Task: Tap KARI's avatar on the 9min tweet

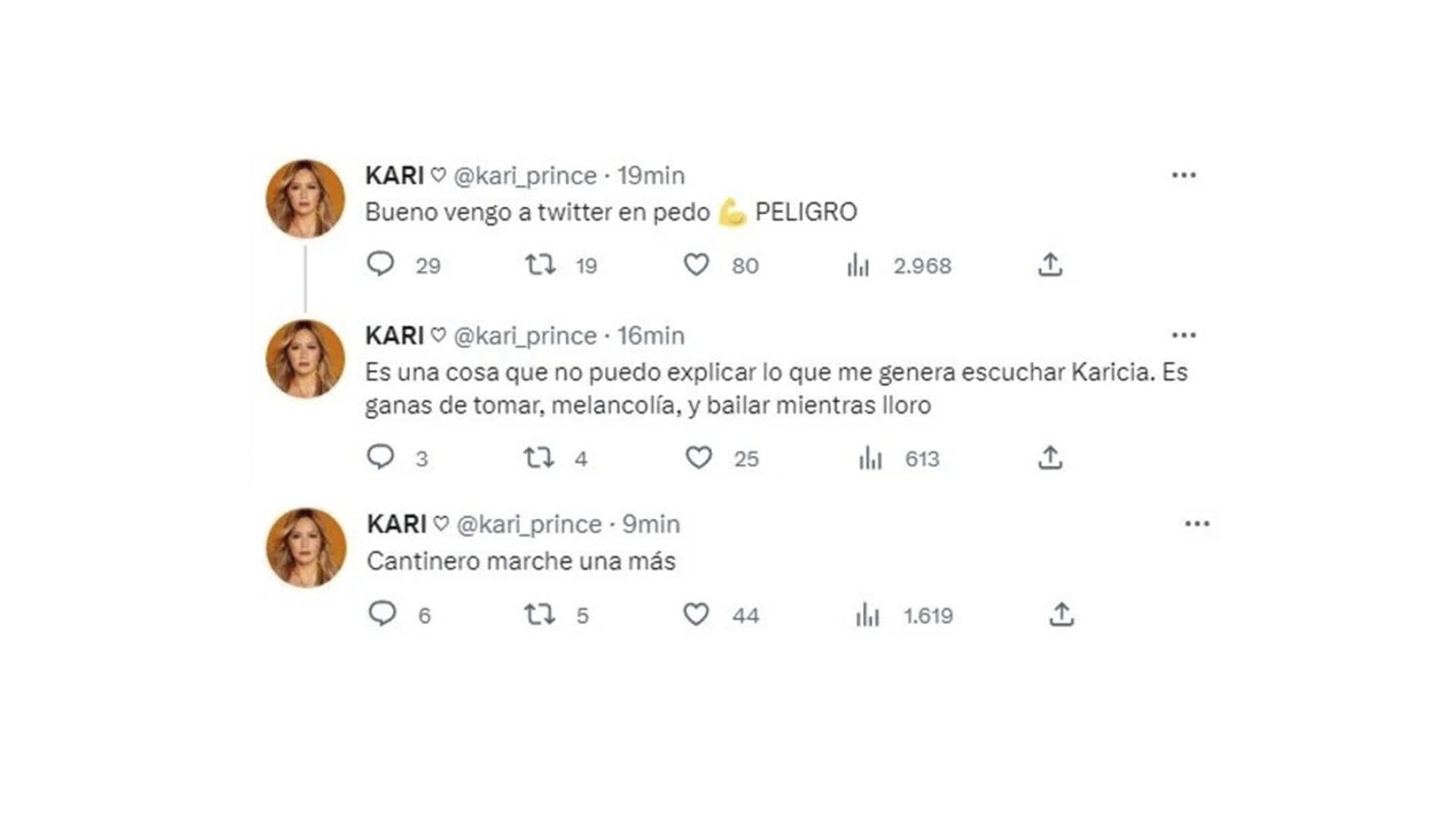Action: click(306, 548)
